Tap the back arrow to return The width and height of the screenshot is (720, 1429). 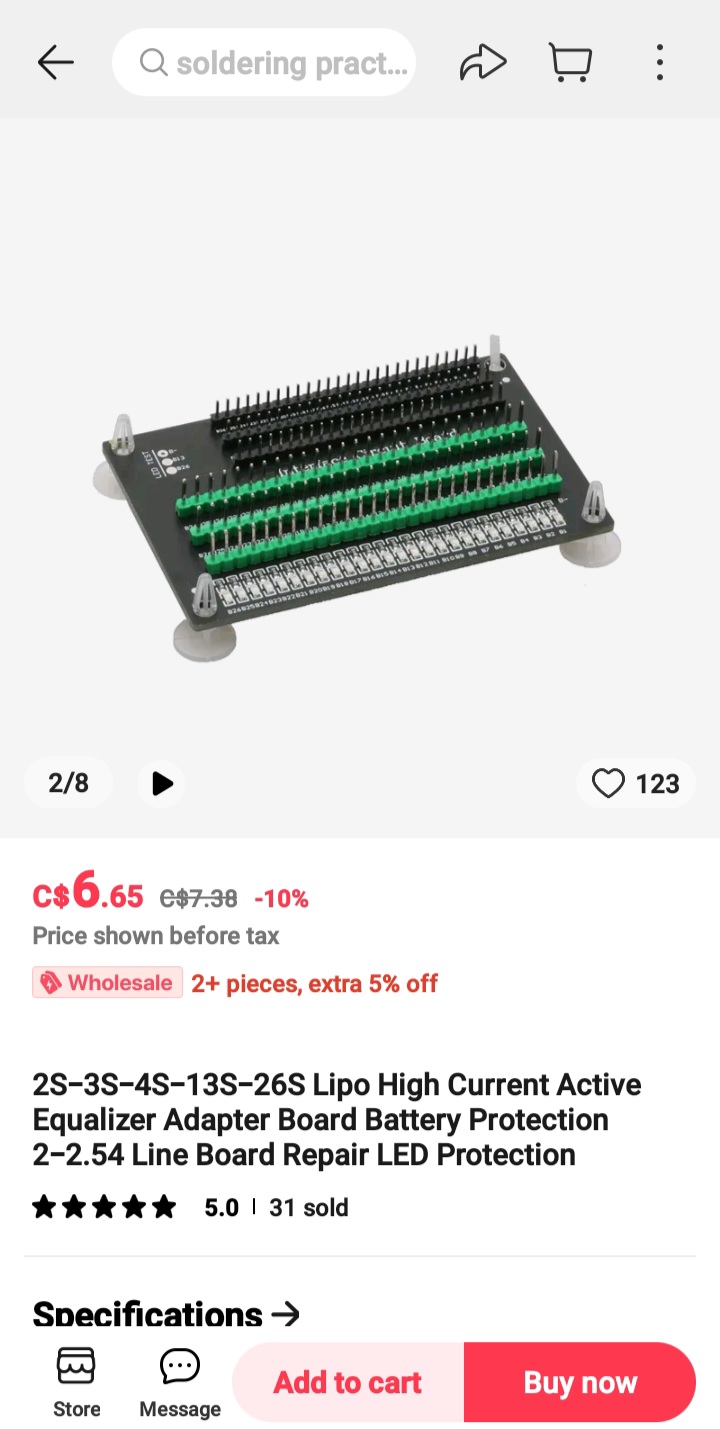(x=55, y=62)
